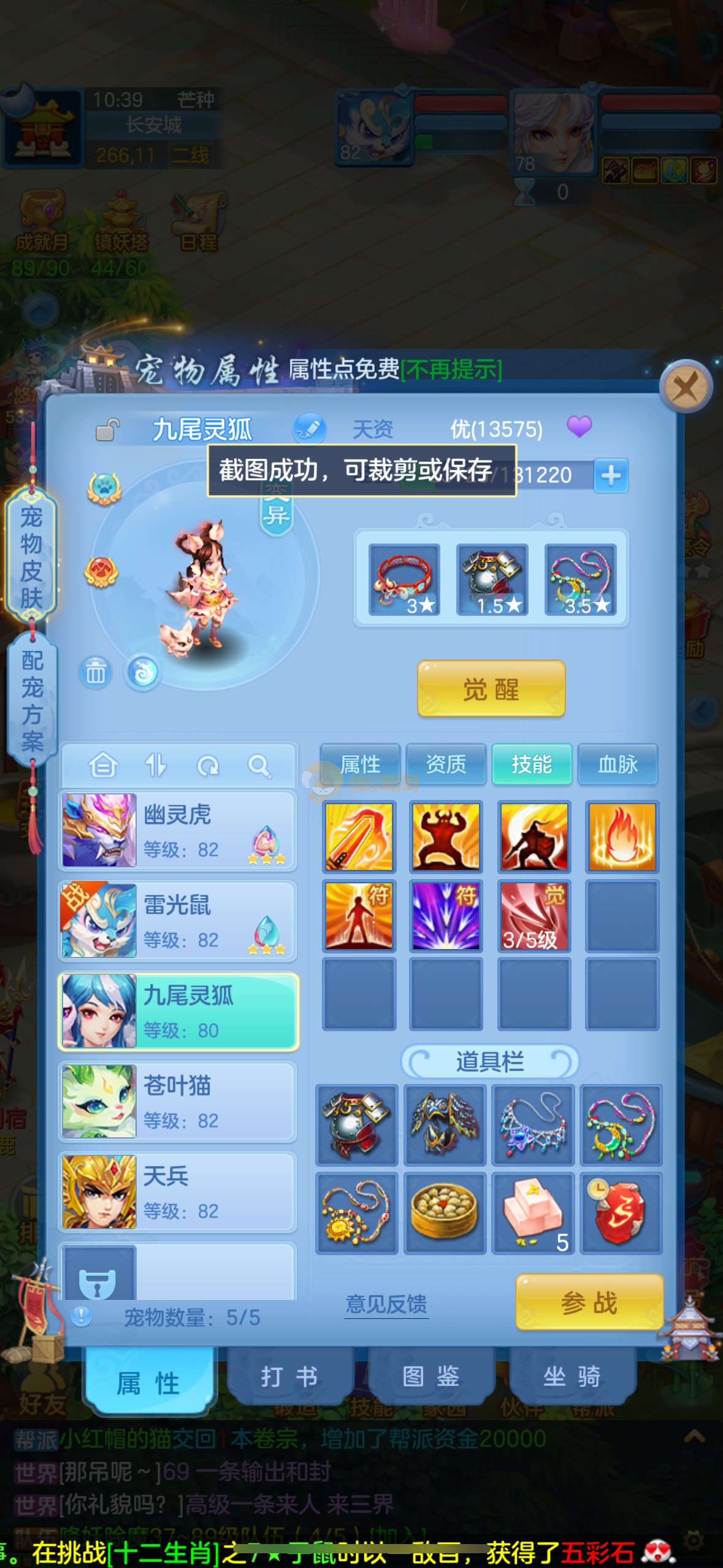Tap the trash can release icon
The height and width of the screenshot is (1568, 723).
click(95, 672)
